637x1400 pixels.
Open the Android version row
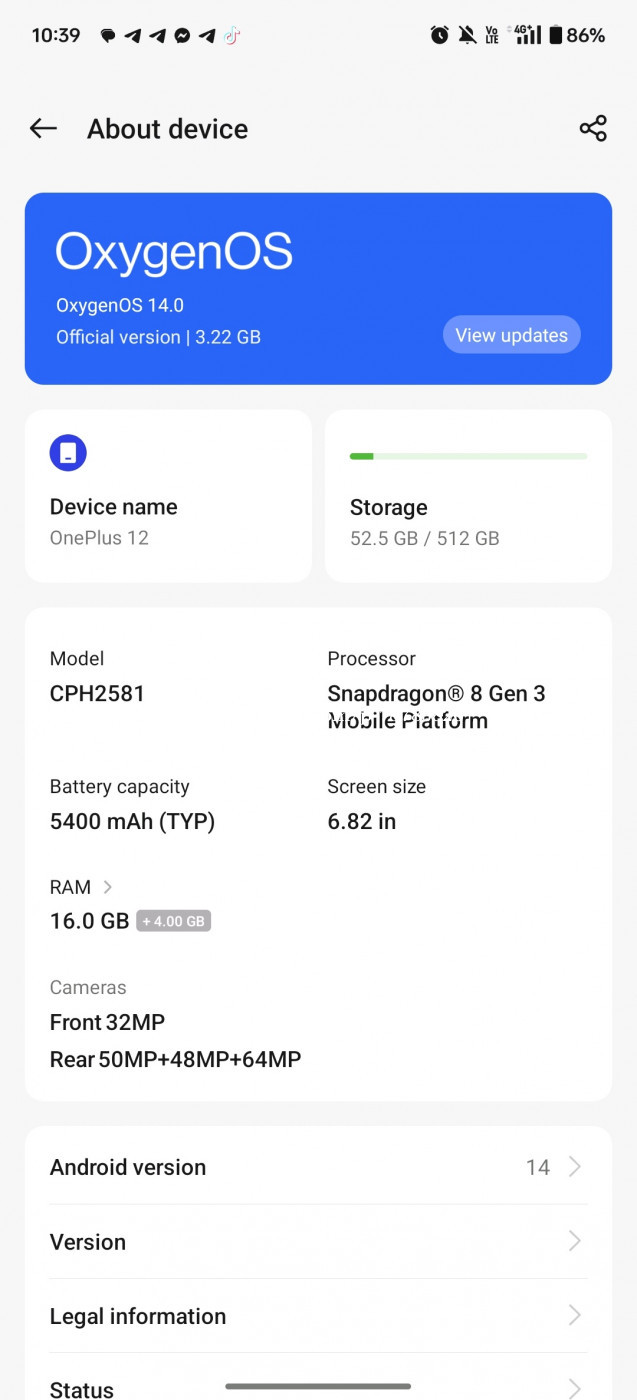coord(318,1167)
